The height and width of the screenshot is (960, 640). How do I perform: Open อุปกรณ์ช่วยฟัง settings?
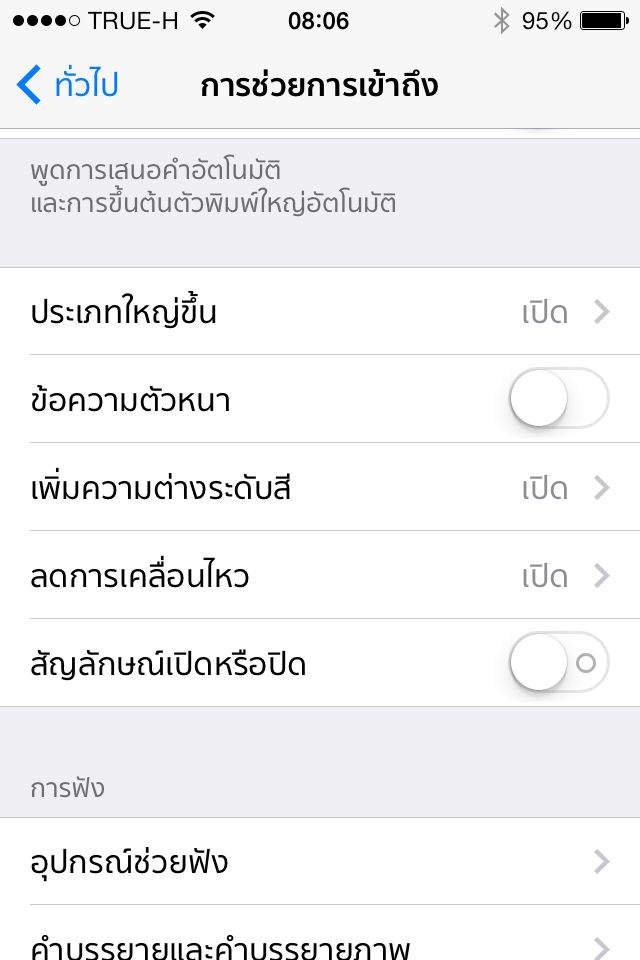pos(320,862)
